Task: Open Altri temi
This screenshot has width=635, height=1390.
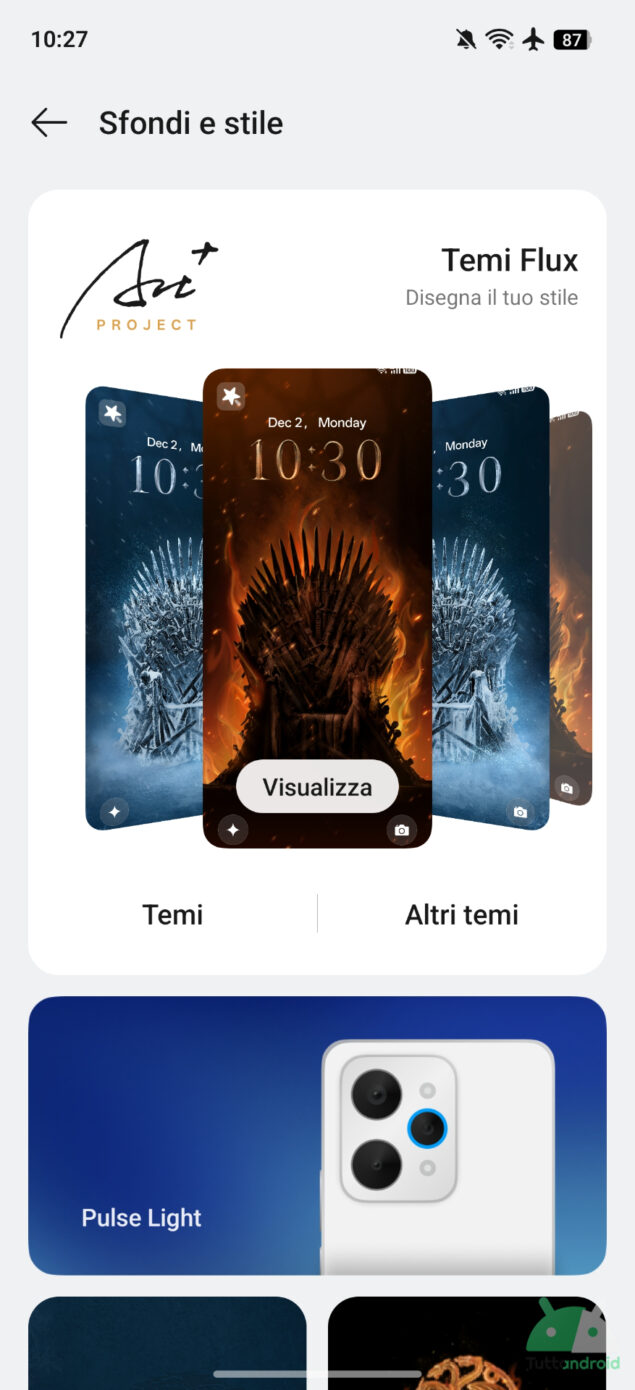Action: (x=461, y=914)
